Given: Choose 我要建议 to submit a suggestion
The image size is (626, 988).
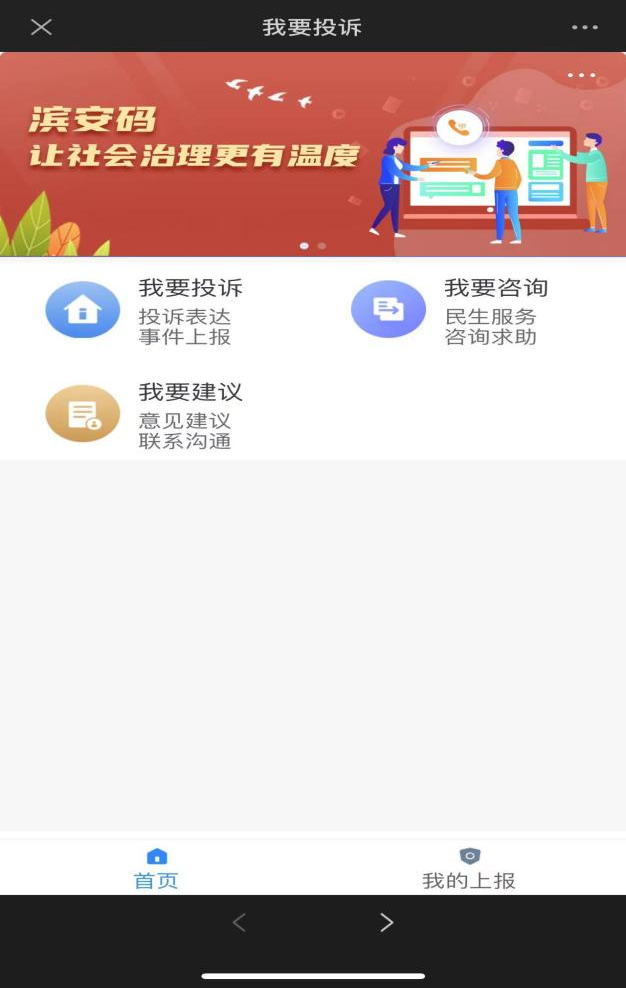Looking at the screenshot, I should [145, 415].
